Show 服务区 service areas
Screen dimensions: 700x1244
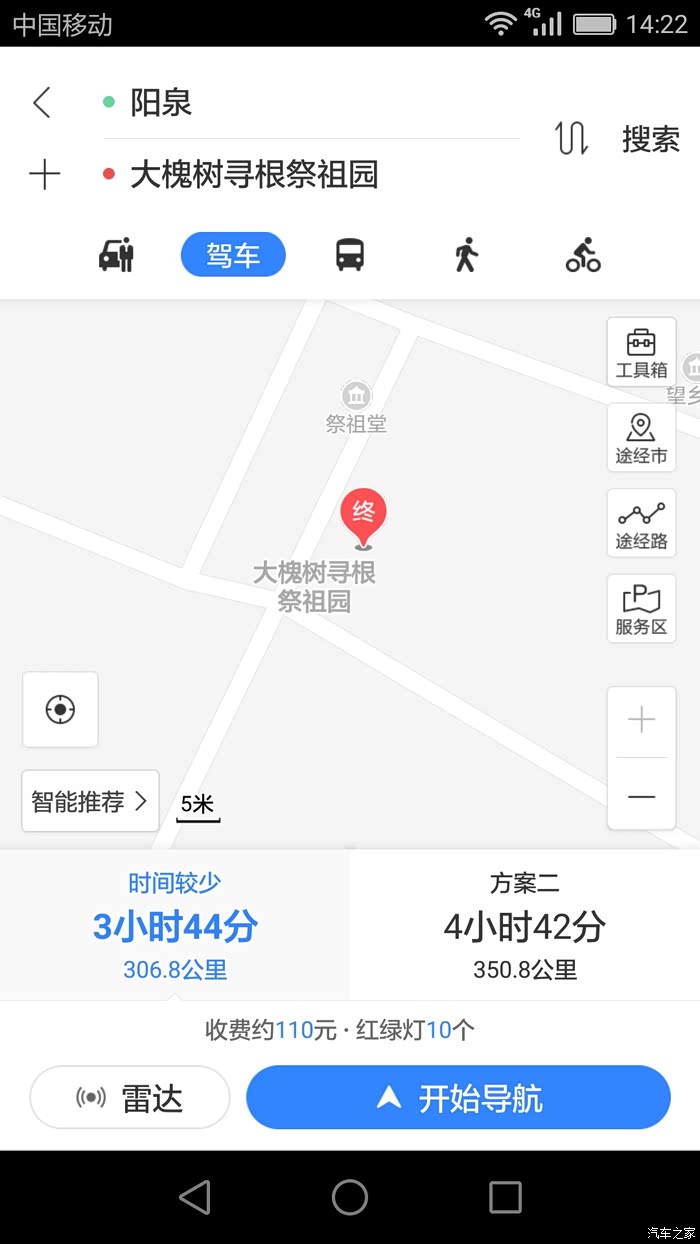pyautogui.click(x=641, y=610)
